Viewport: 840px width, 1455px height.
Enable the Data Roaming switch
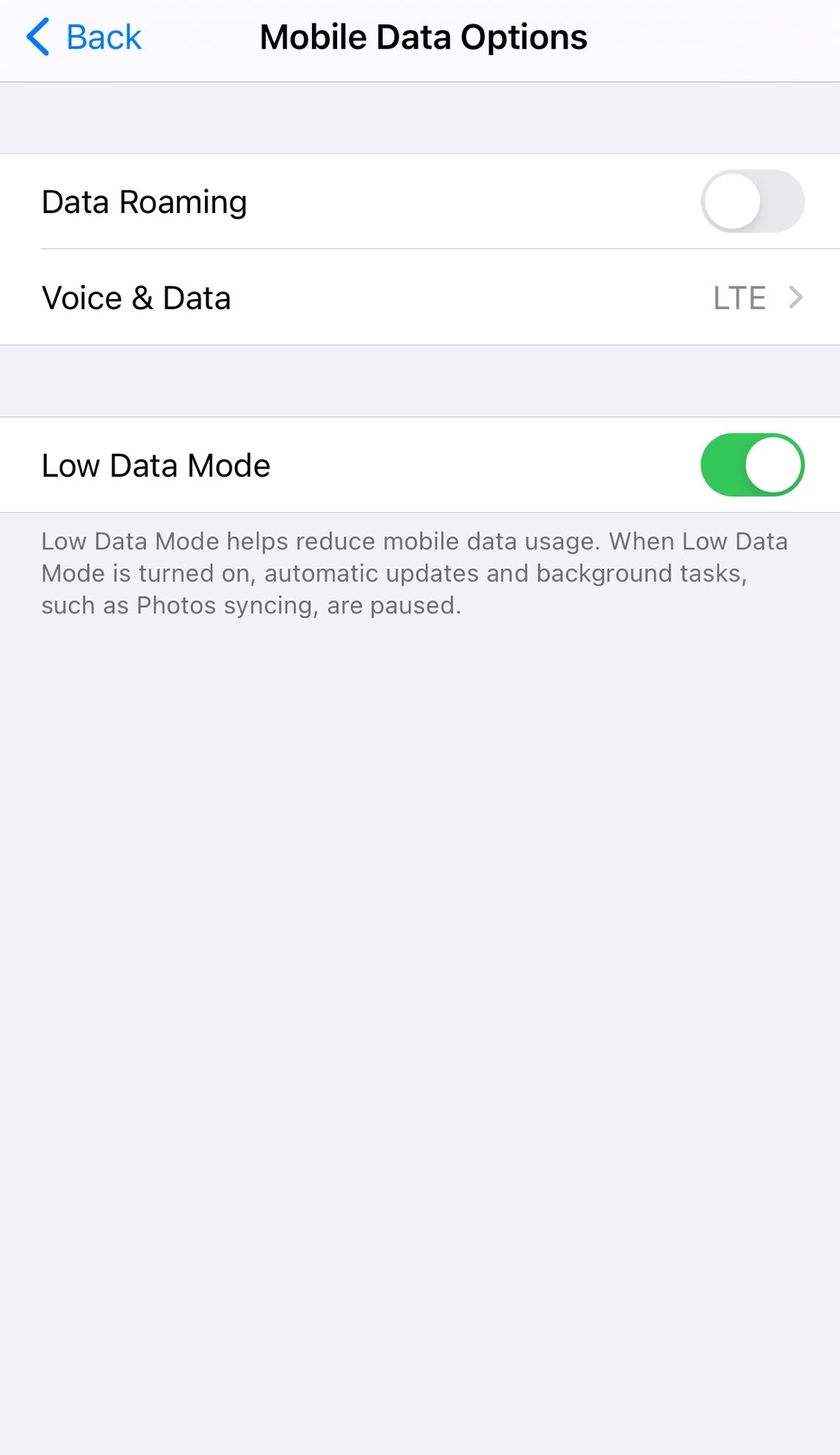click(x=752, y=201)
